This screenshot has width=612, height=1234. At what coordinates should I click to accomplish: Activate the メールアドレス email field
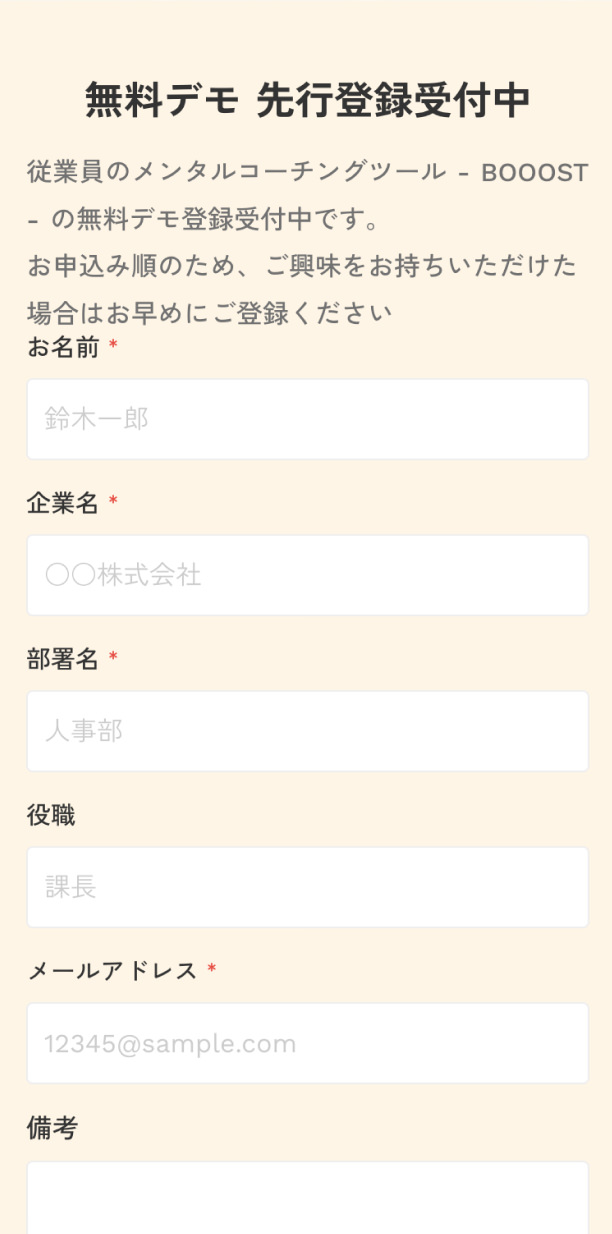point(307,1043)
